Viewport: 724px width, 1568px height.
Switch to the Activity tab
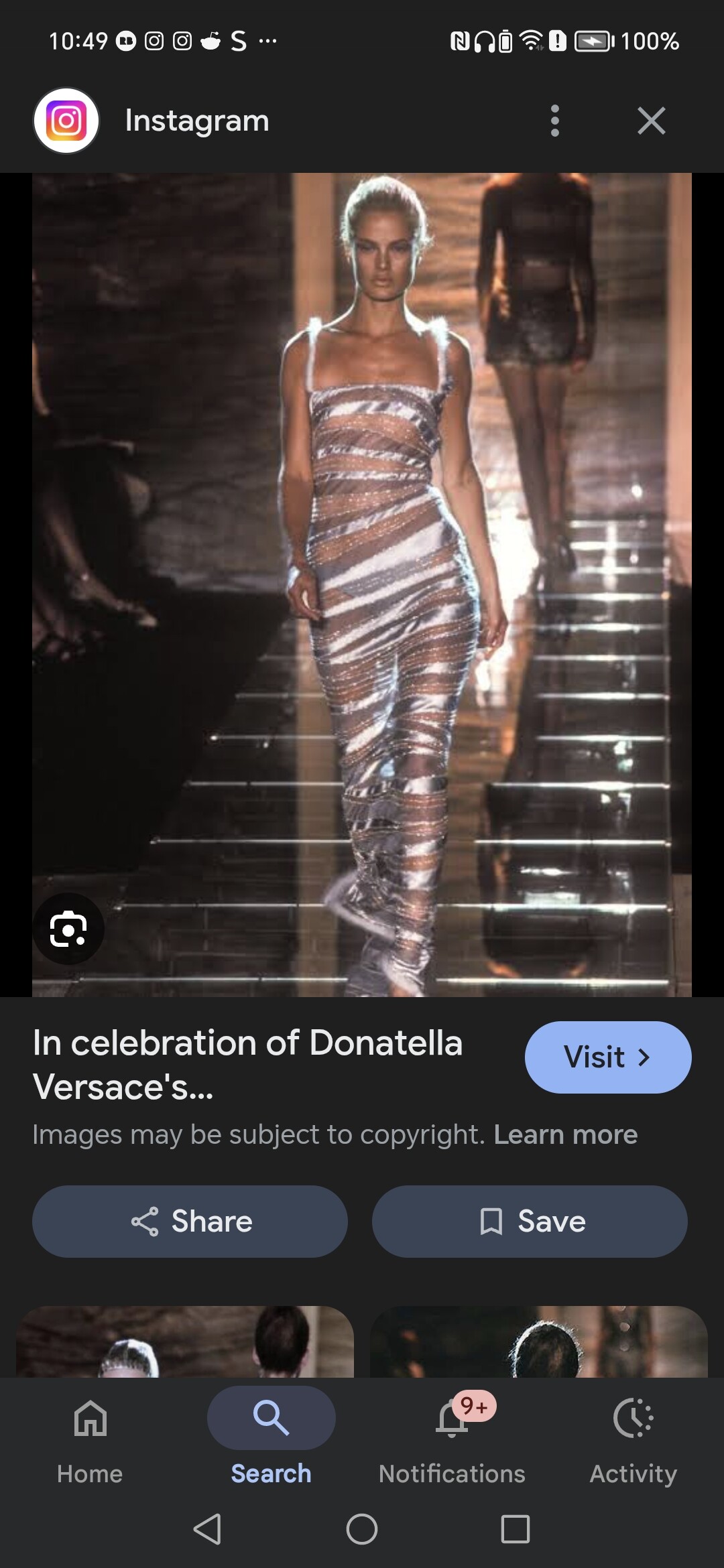click(633, 1435)
